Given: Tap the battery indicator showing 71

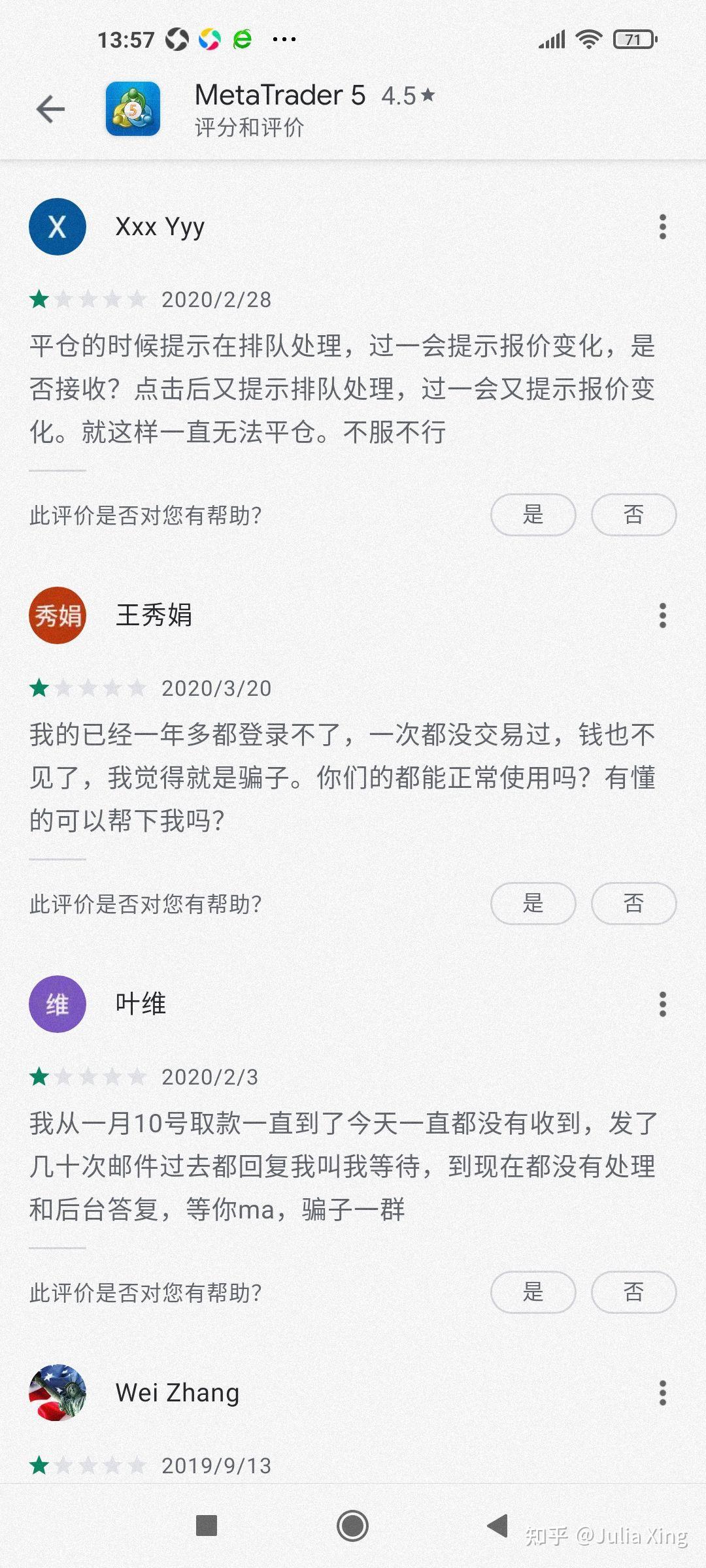Looking at the screenshot, I should click(631, 39).
